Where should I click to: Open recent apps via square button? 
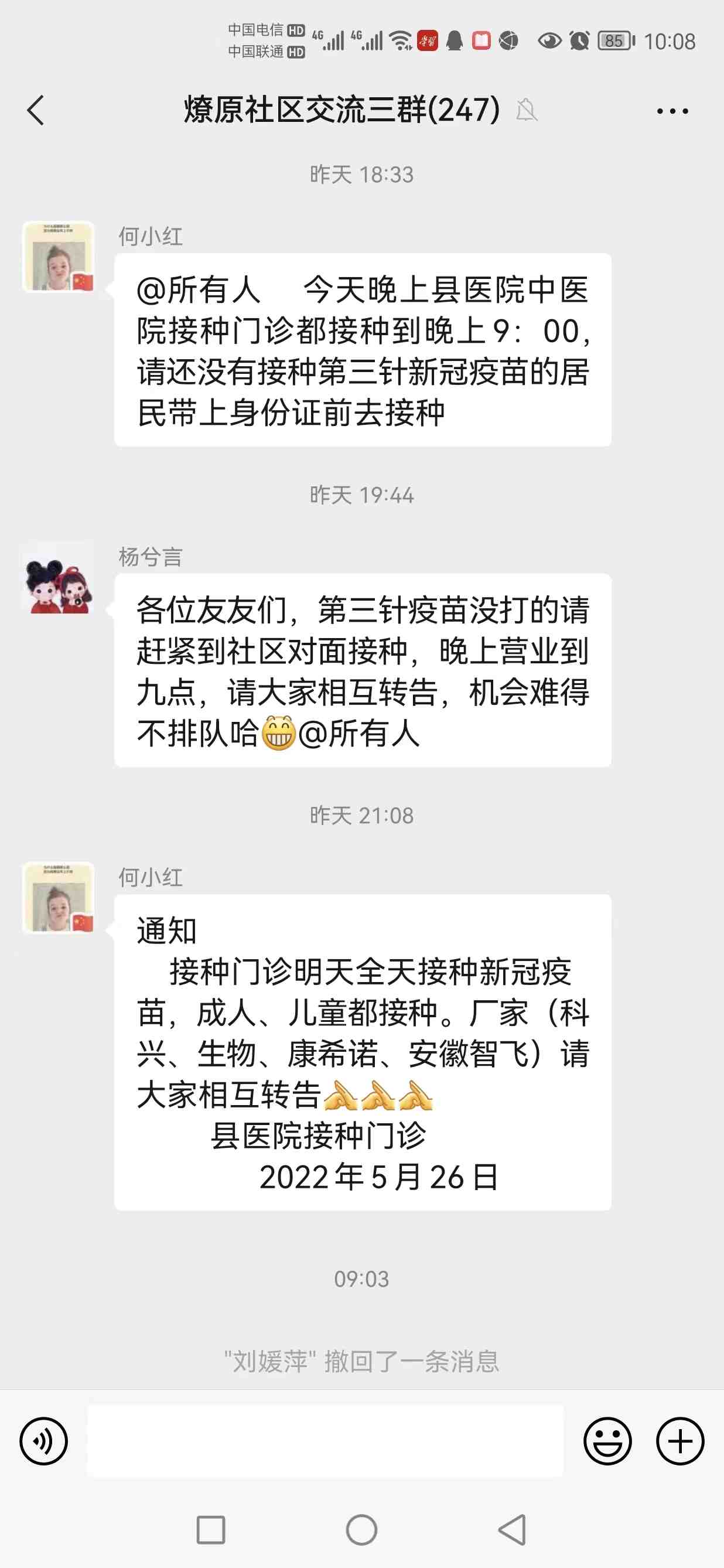point(211,1530)
